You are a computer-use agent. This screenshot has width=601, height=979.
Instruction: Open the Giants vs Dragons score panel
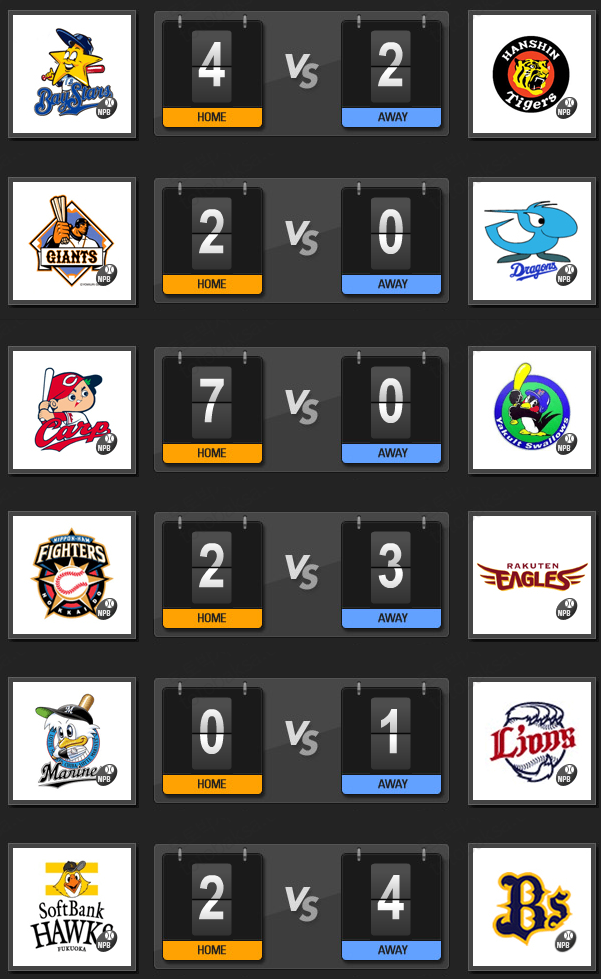[301, 241]
